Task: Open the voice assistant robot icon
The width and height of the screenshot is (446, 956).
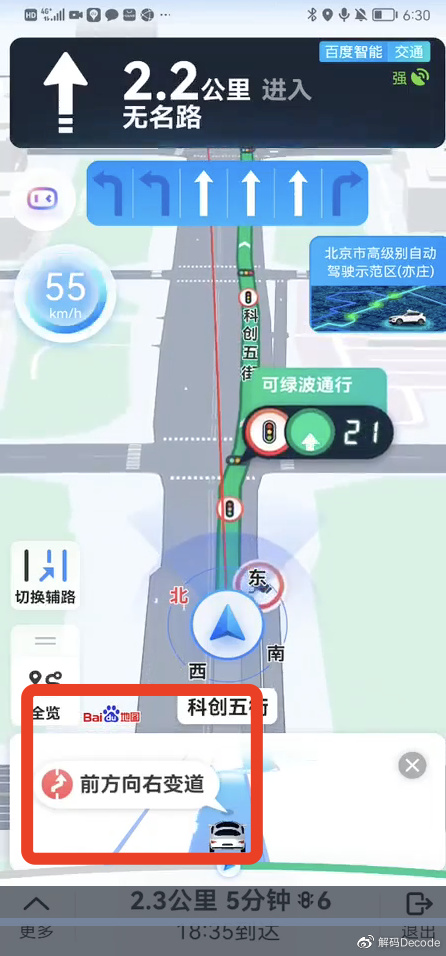Action: click(x=43, y=199)
